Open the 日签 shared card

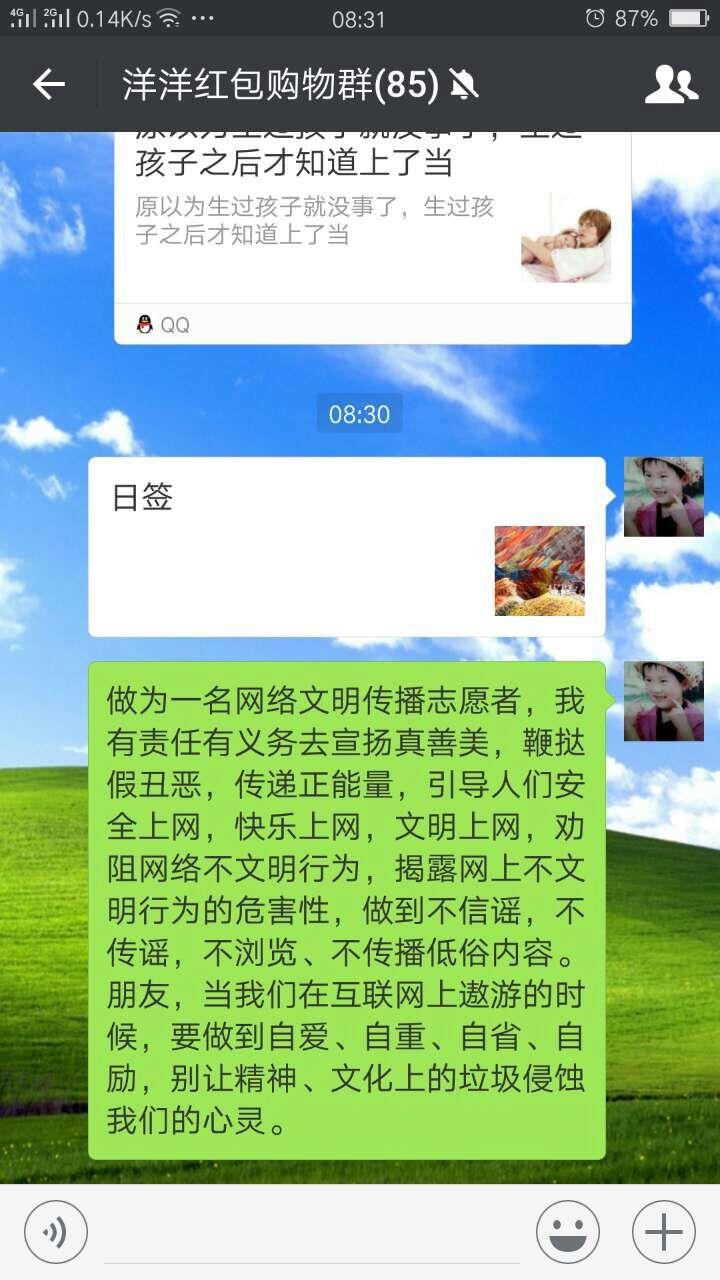[347, 547]
